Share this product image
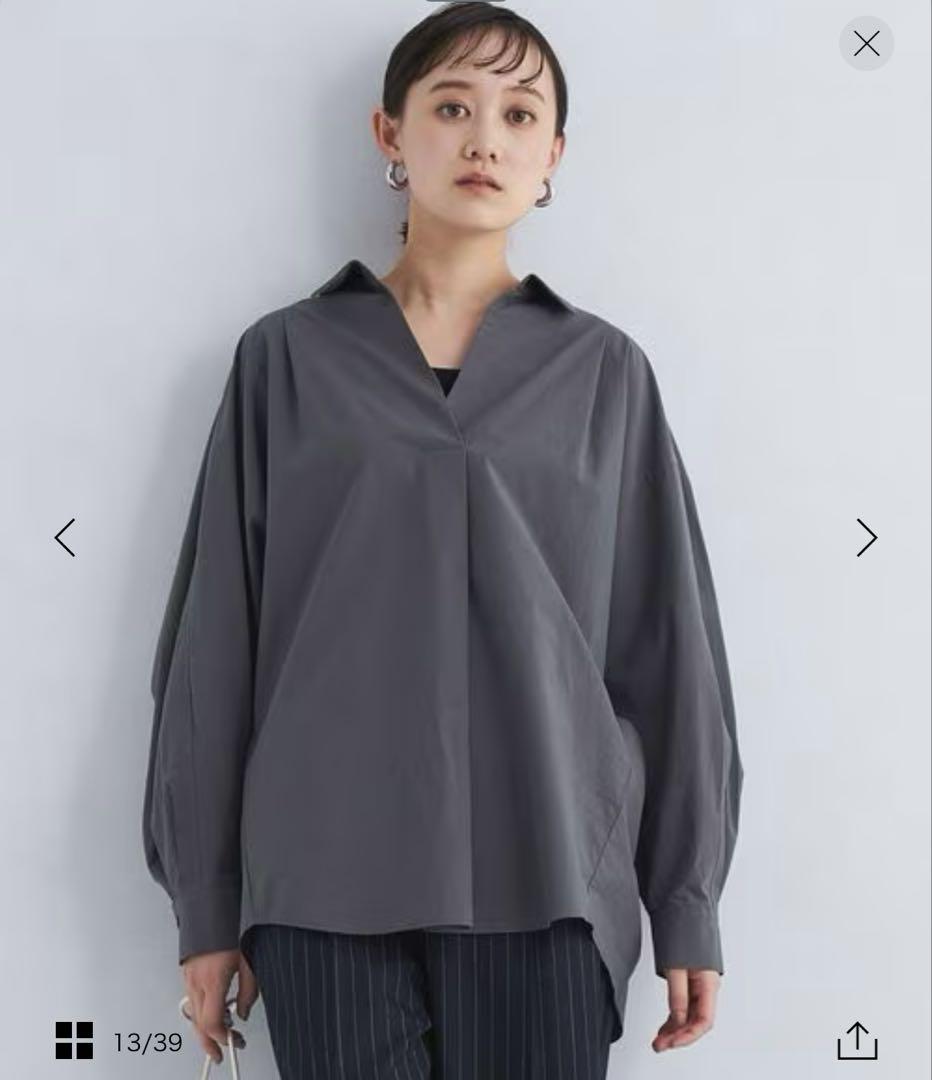The width and height of the screenshot is (932, 1080). [x=857, y=1040]
